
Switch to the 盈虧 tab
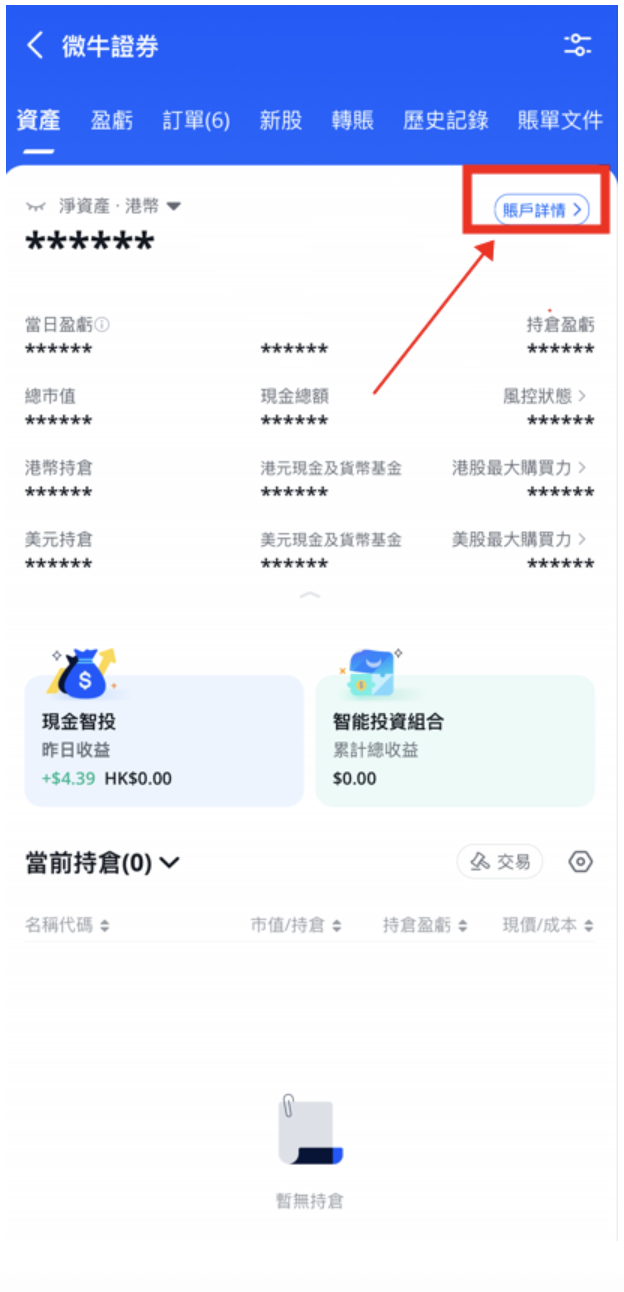[111, 121]
